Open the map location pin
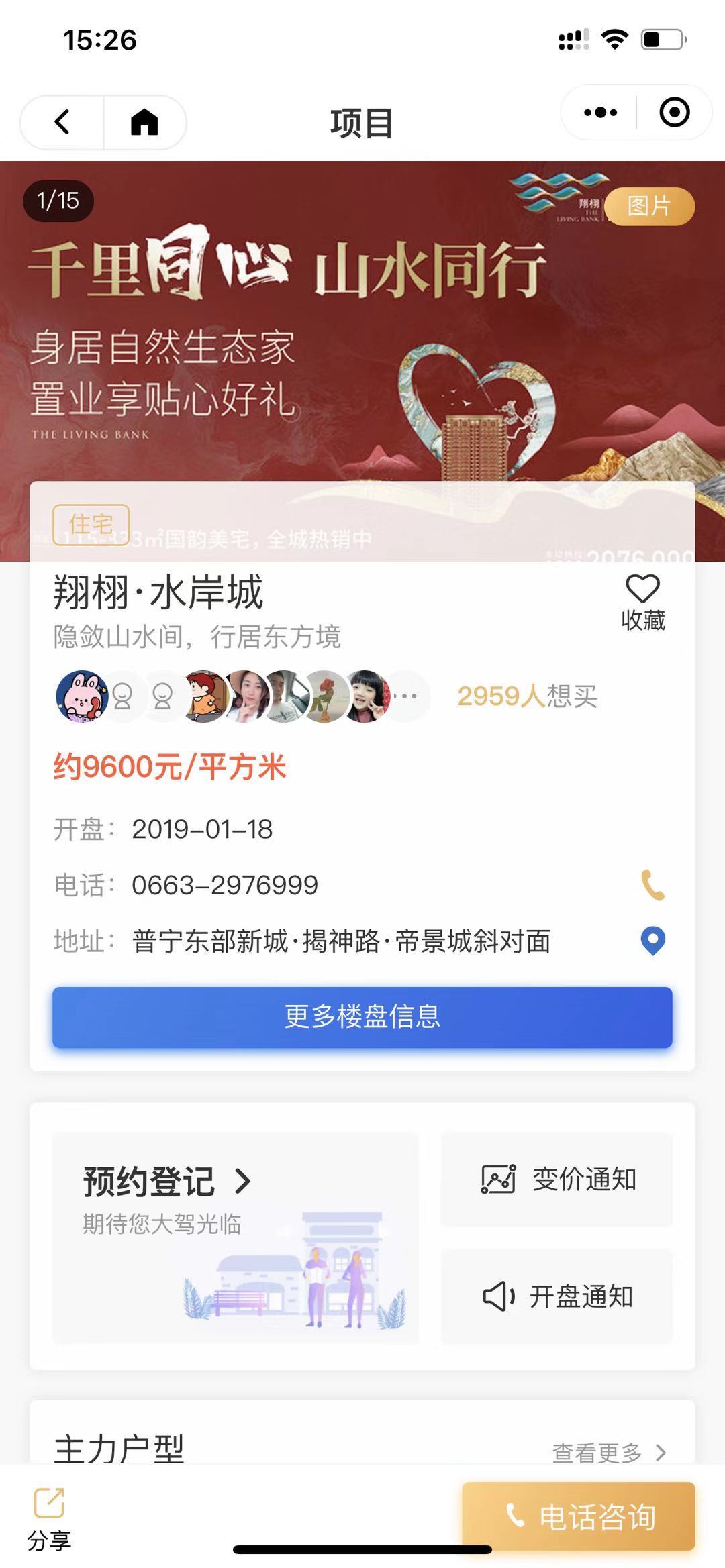 coord(652,941)
